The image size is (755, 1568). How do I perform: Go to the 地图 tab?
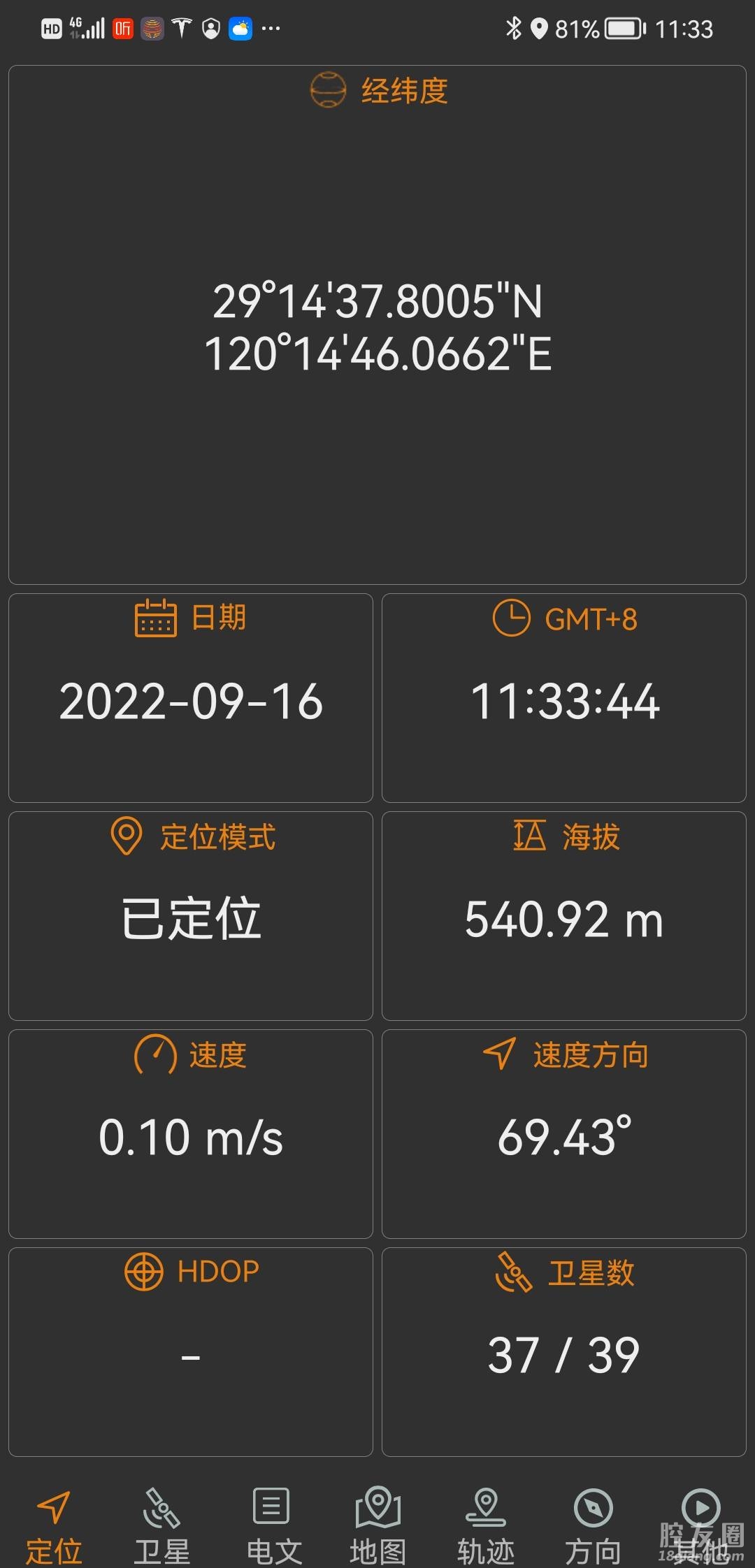[377, 1525]
